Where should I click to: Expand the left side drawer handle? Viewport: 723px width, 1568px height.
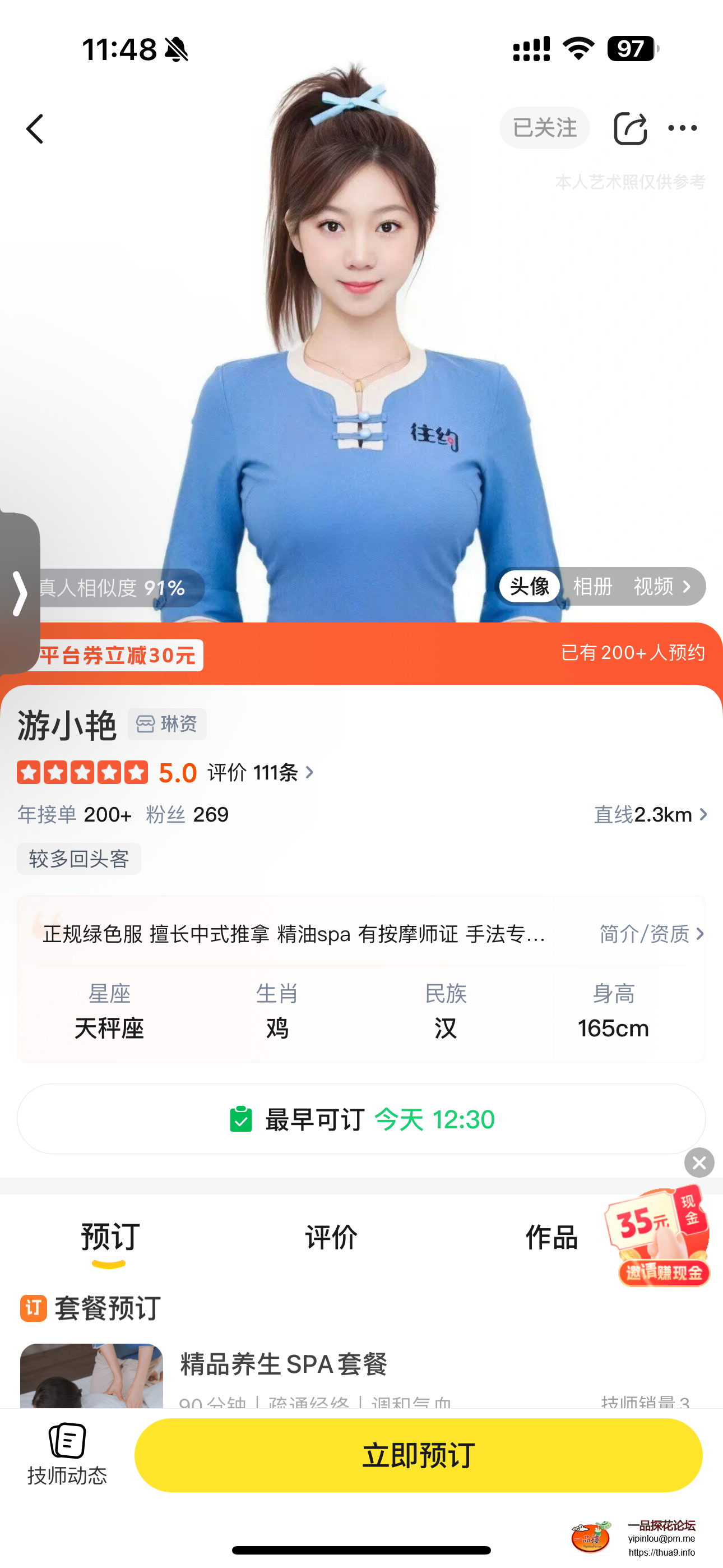point(20,593)
